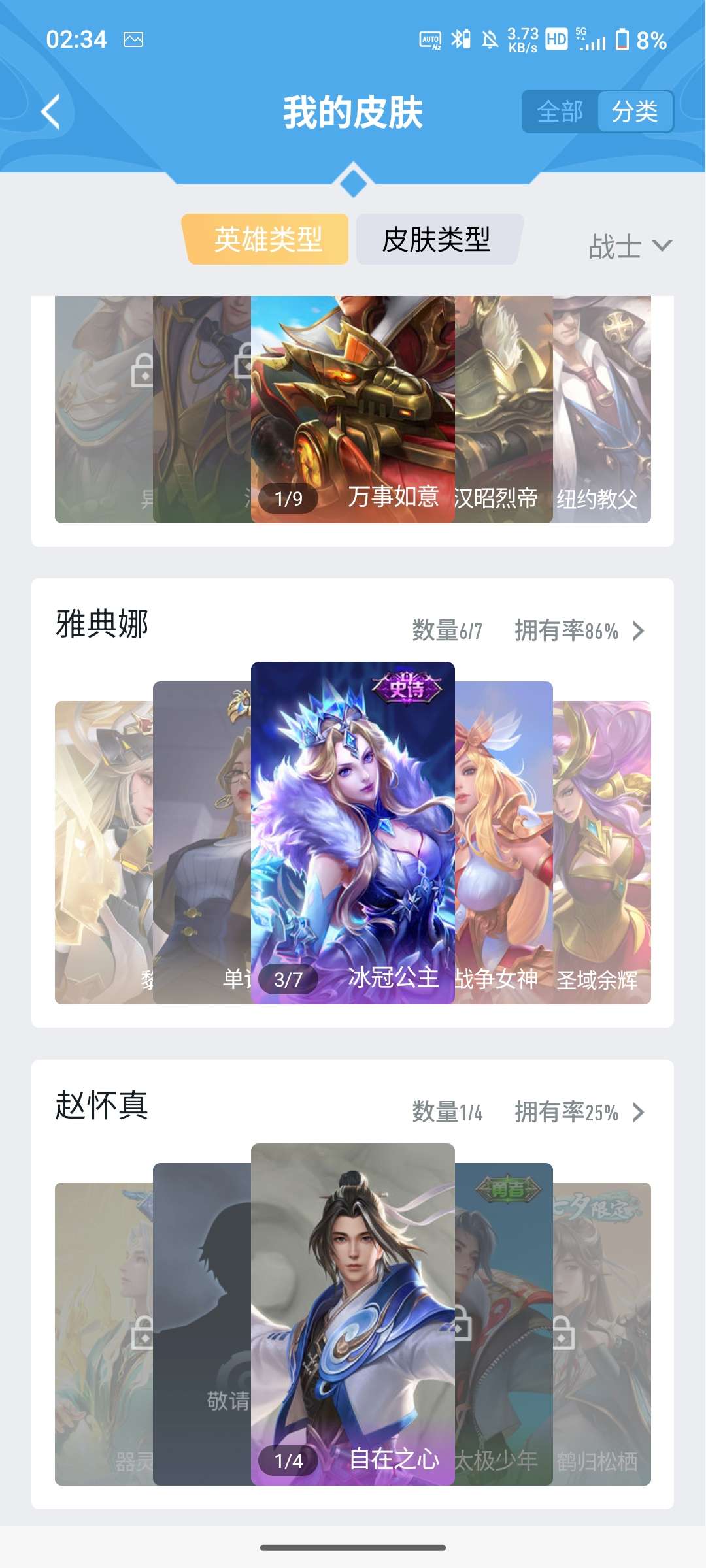Open the locked 太极少年 skin
The height and width of the screenshot is (1568, 706).
503,1324
